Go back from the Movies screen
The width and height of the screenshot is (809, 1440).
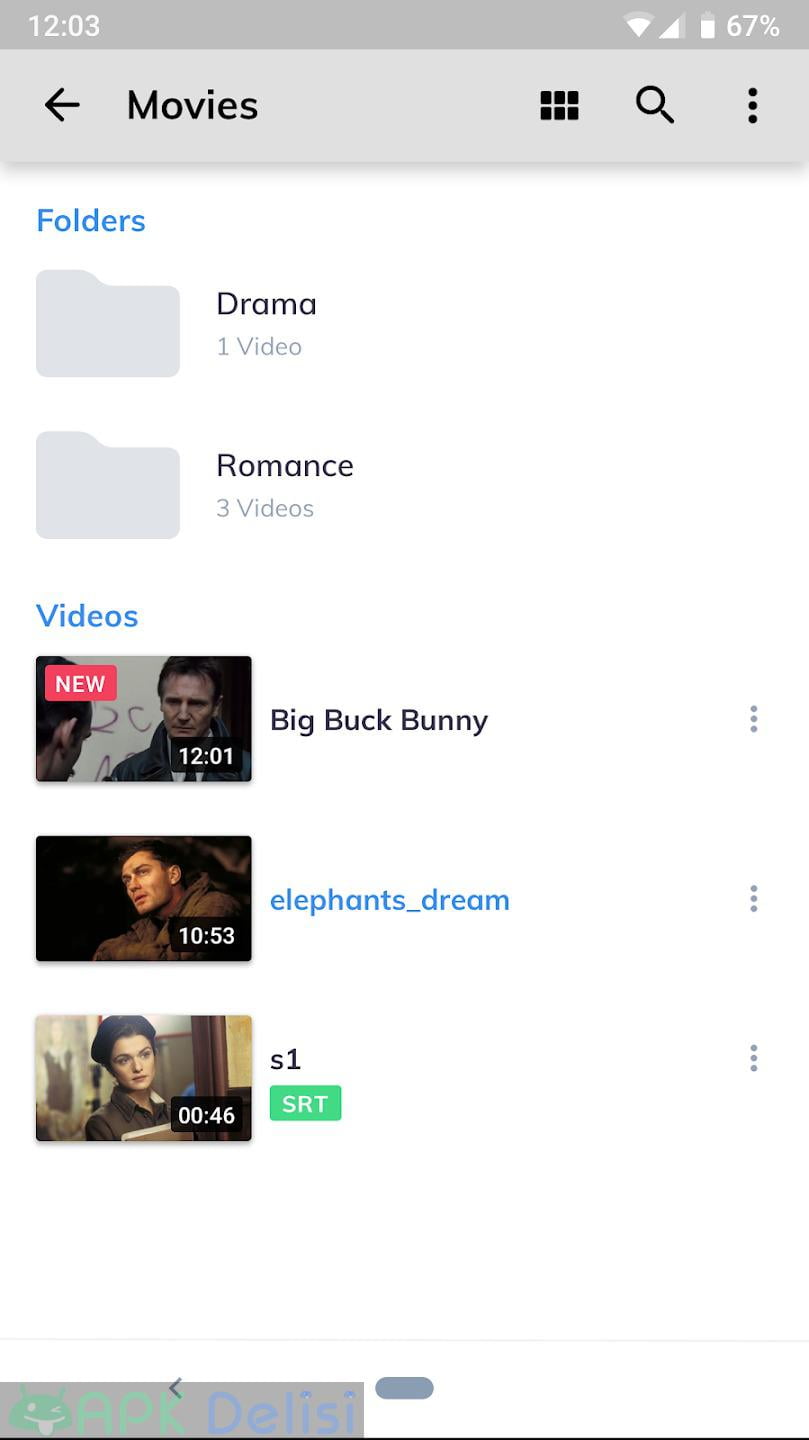click(62, 105)
